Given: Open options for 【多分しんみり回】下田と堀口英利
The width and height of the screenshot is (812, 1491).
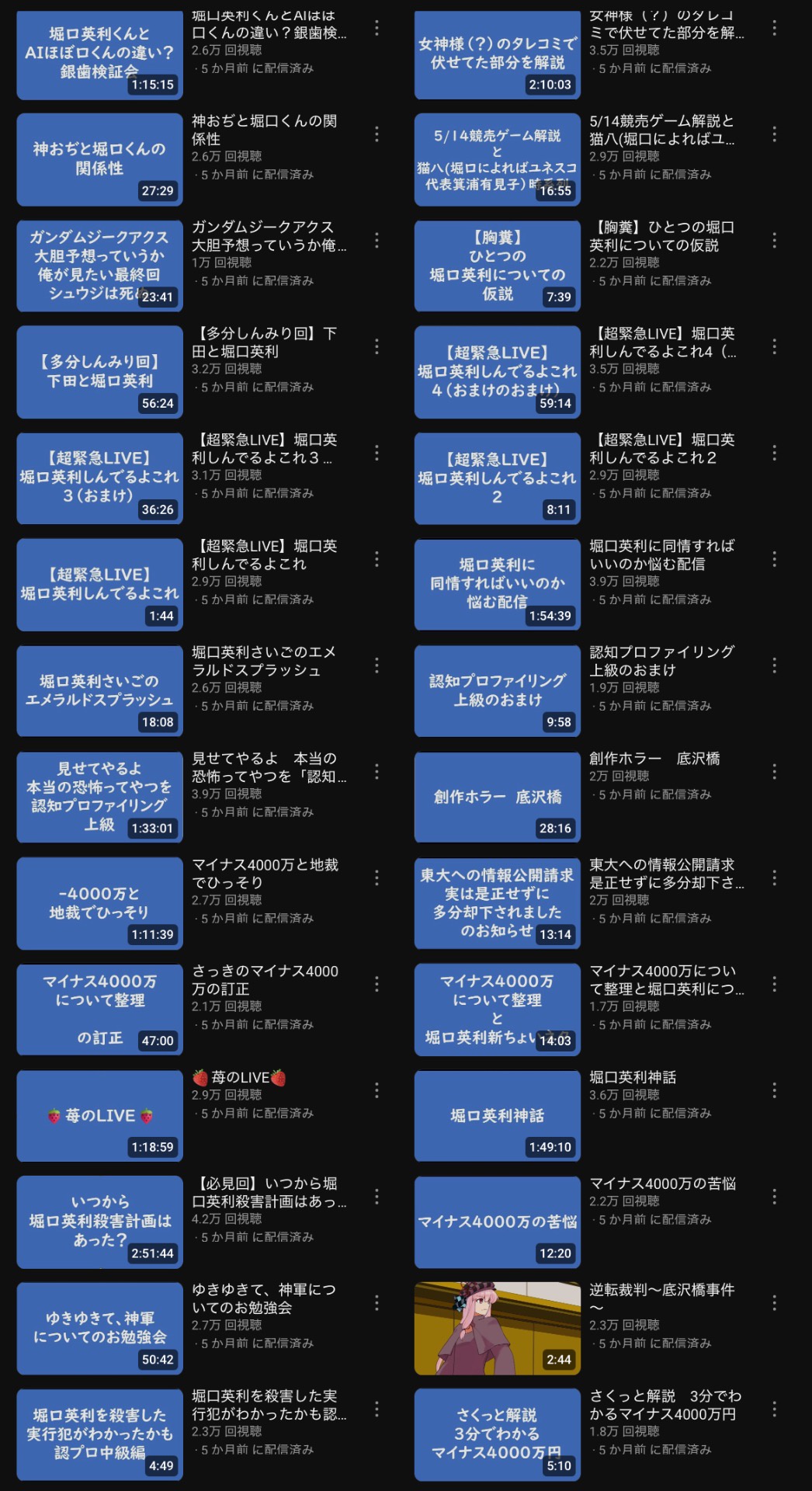Looking at the screenshot, I should point(377,347).
